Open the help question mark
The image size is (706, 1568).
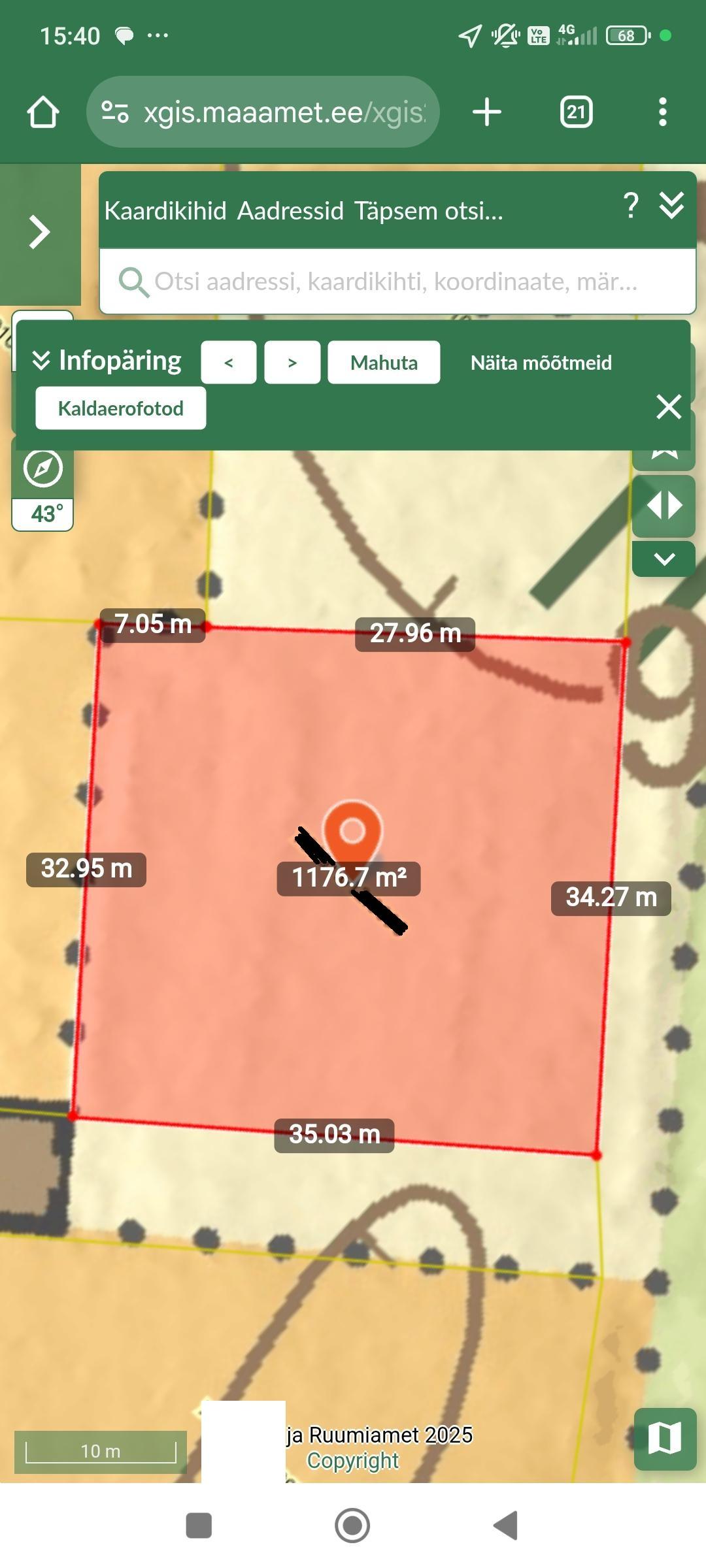coord(630,206)
